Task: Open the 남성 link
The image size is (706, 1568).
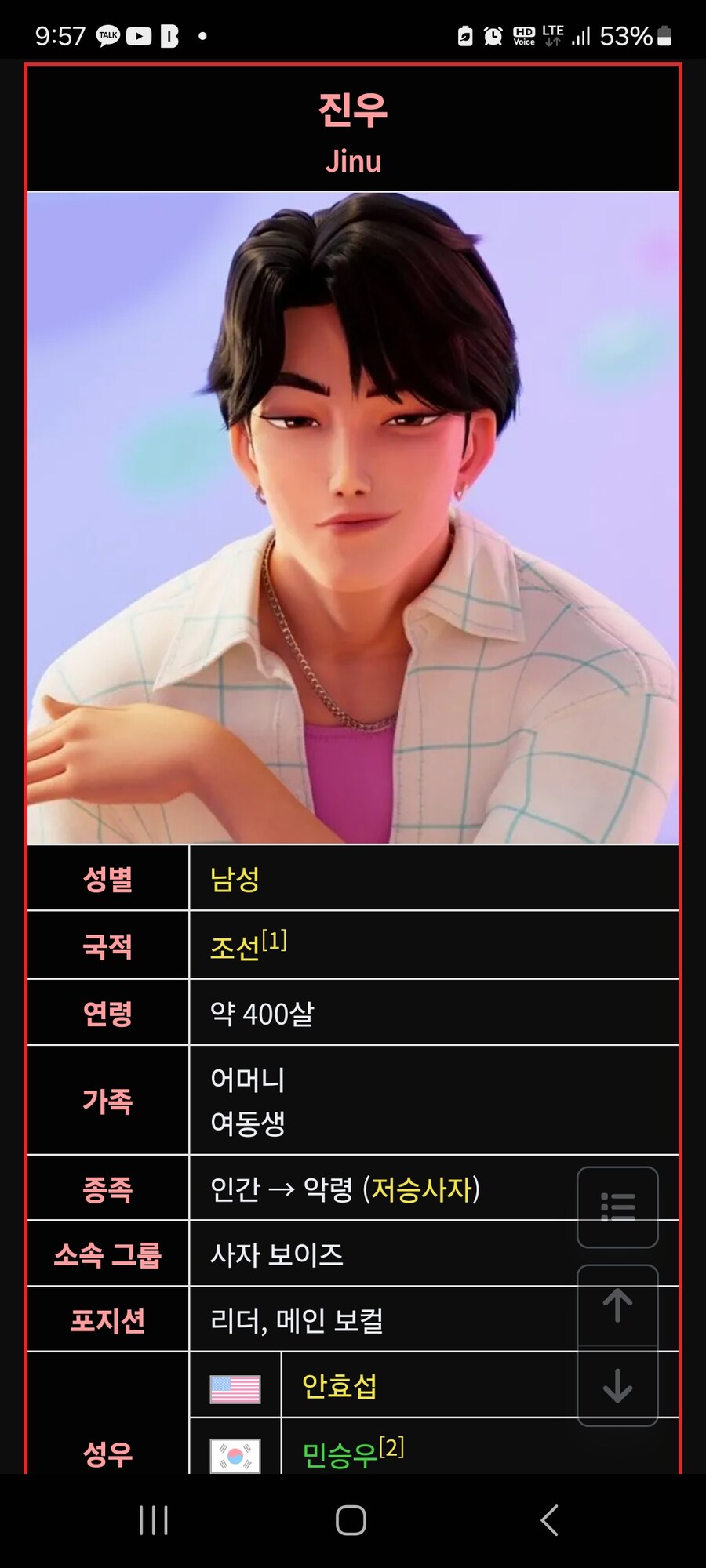Action: [x=235, y=879]
